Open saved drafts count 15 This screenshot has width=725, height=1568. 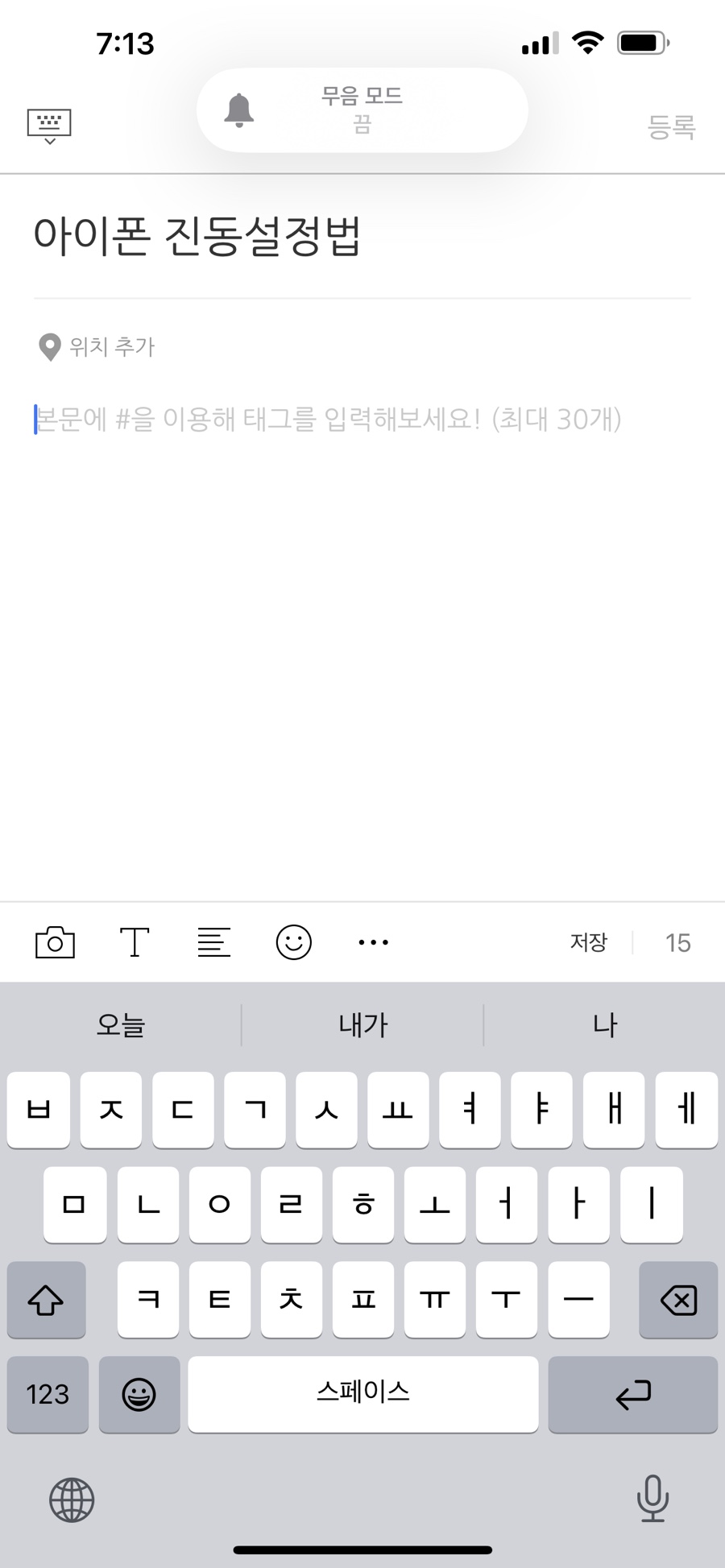coord(677,942)
